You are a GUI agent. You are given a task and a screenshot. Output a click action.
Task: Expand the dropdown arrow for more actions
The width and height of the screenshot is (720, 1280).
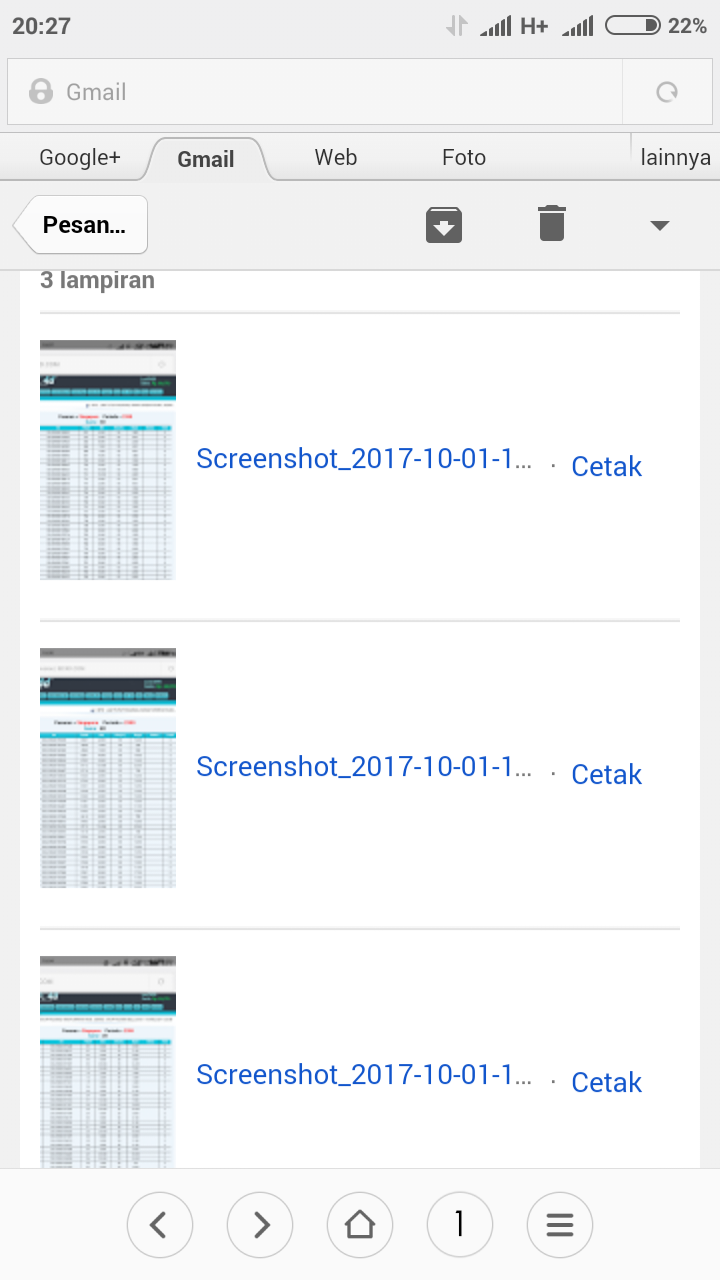point(659,226)
